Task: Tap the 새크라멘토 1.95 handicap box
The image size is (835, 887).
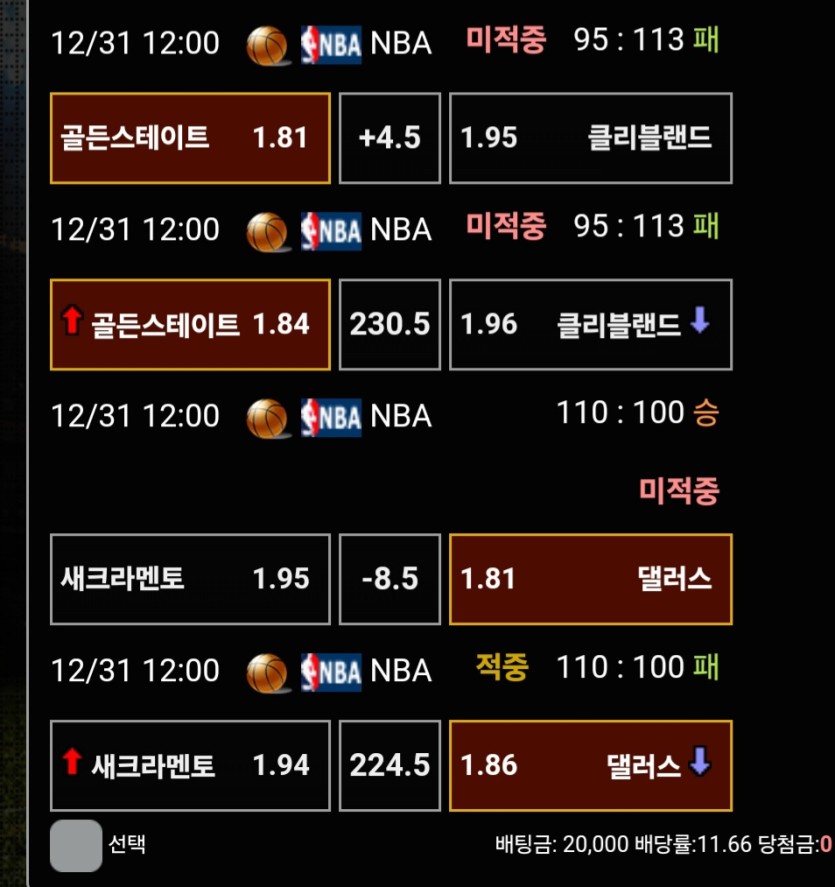Action: tap(190, 579)
